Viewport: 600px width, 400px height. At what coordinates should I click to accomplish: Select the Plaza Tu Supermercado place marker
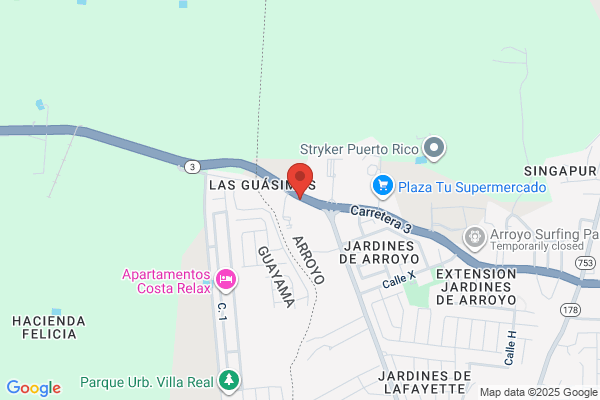383,186
